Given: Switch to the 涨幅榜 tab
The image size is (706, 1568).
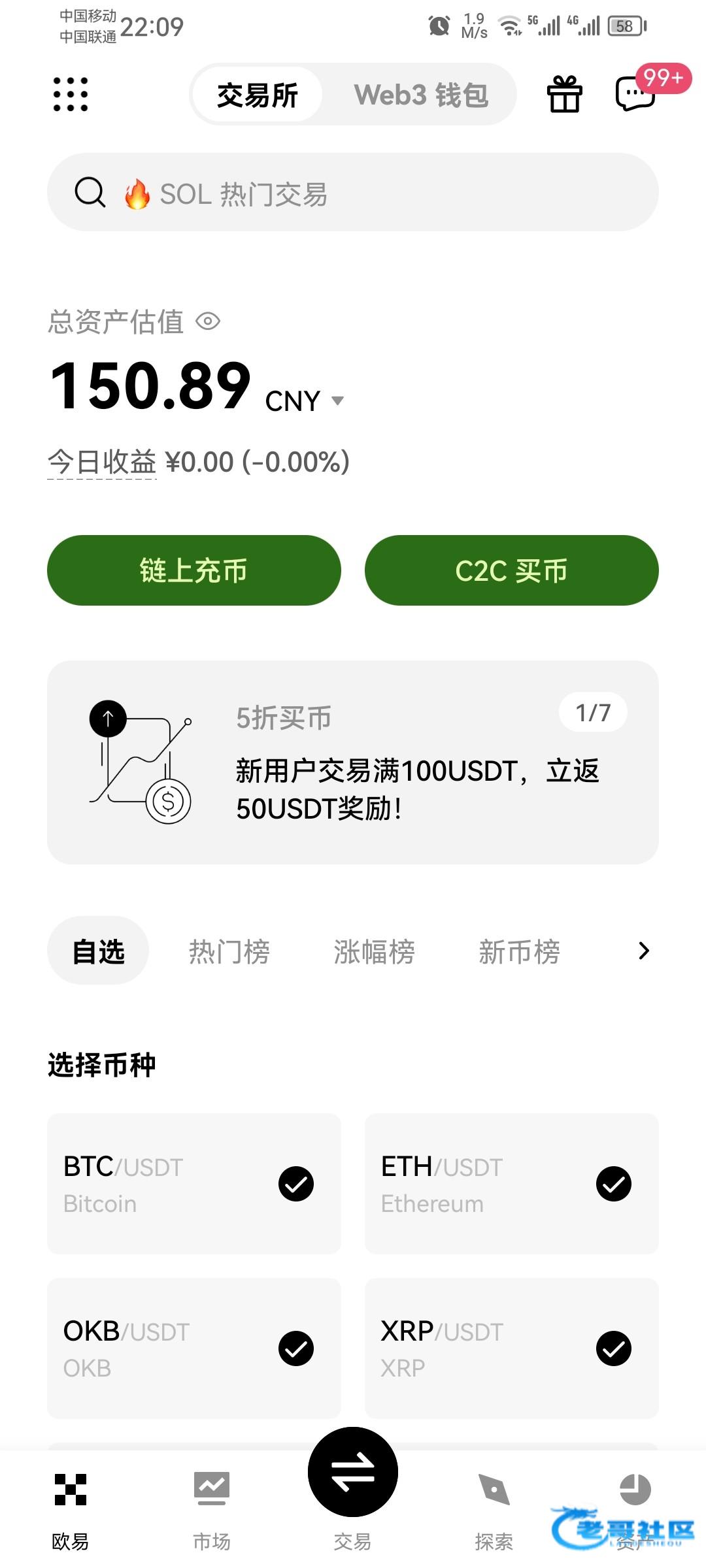Looking at the screenshot, I should [375, 951].
